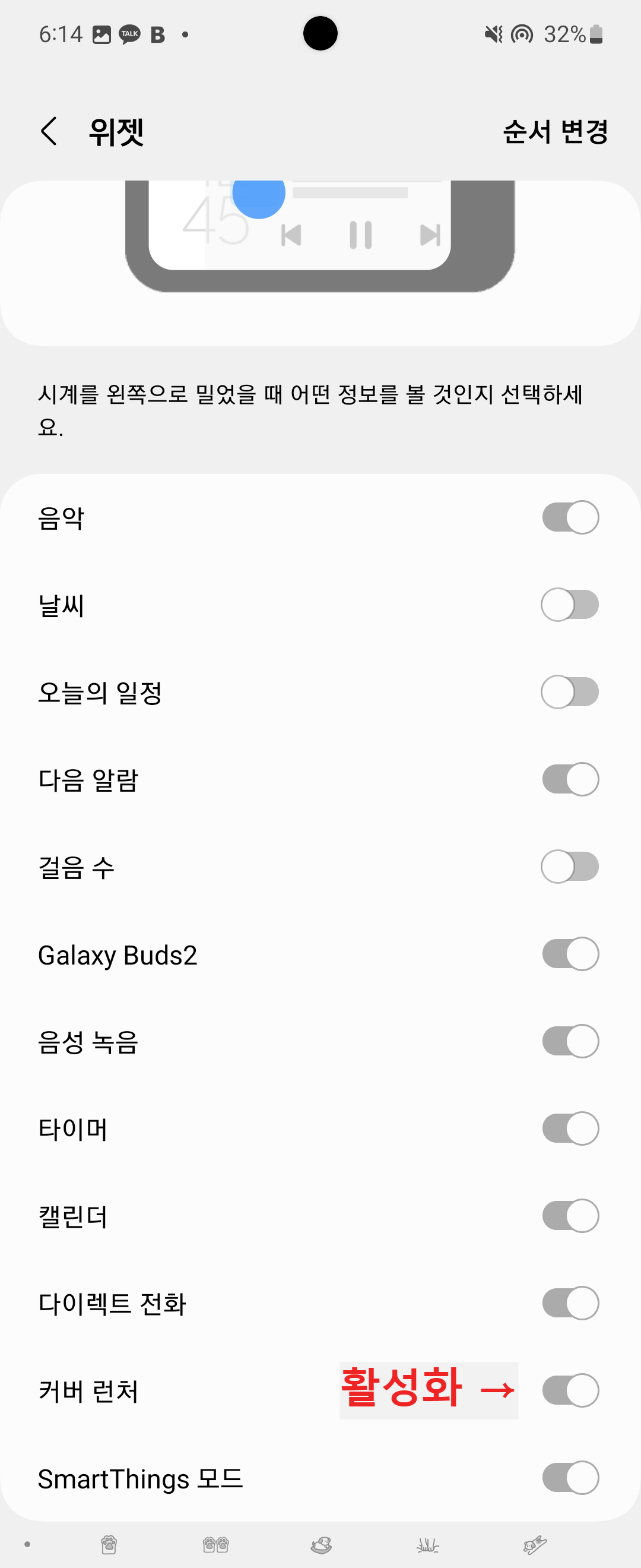This screenshot has height=1568, width=641.
Task: Switch the 다이렉트 전화 toggle
Action: [570, 1303]
